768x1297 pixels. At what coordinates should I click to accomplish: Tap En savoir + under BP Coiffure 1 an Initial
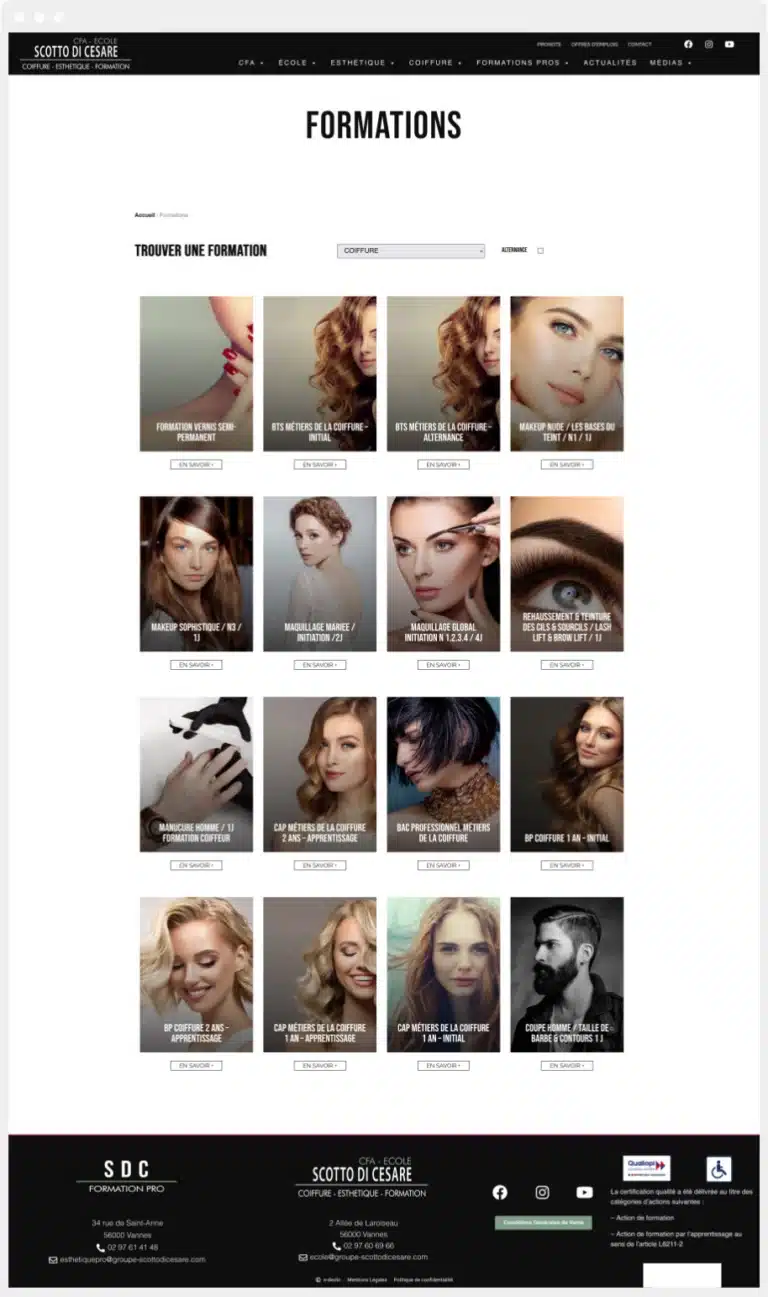[x=566, y=865]
